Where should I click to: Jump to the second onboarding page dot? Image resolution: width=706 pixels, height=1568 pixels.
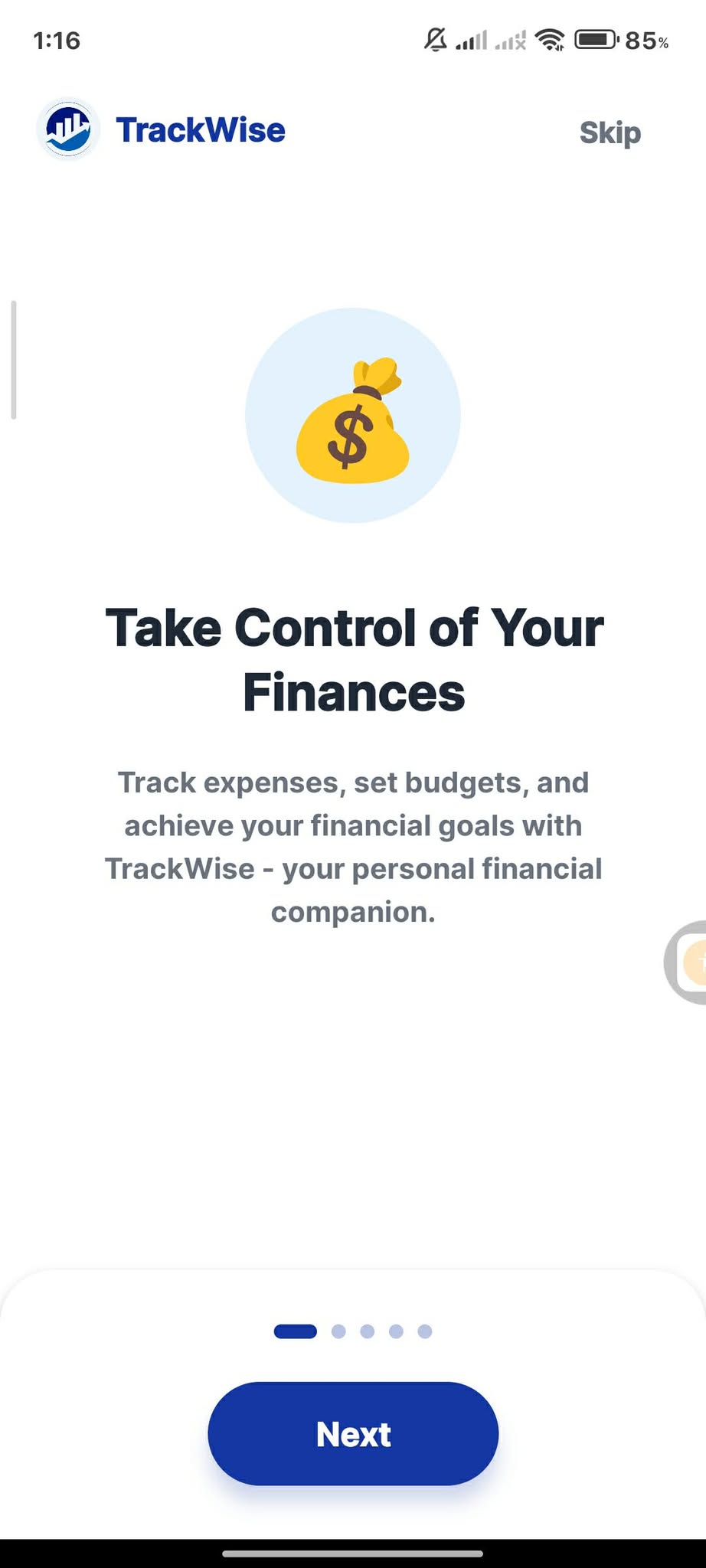(x=338, y=1331)
